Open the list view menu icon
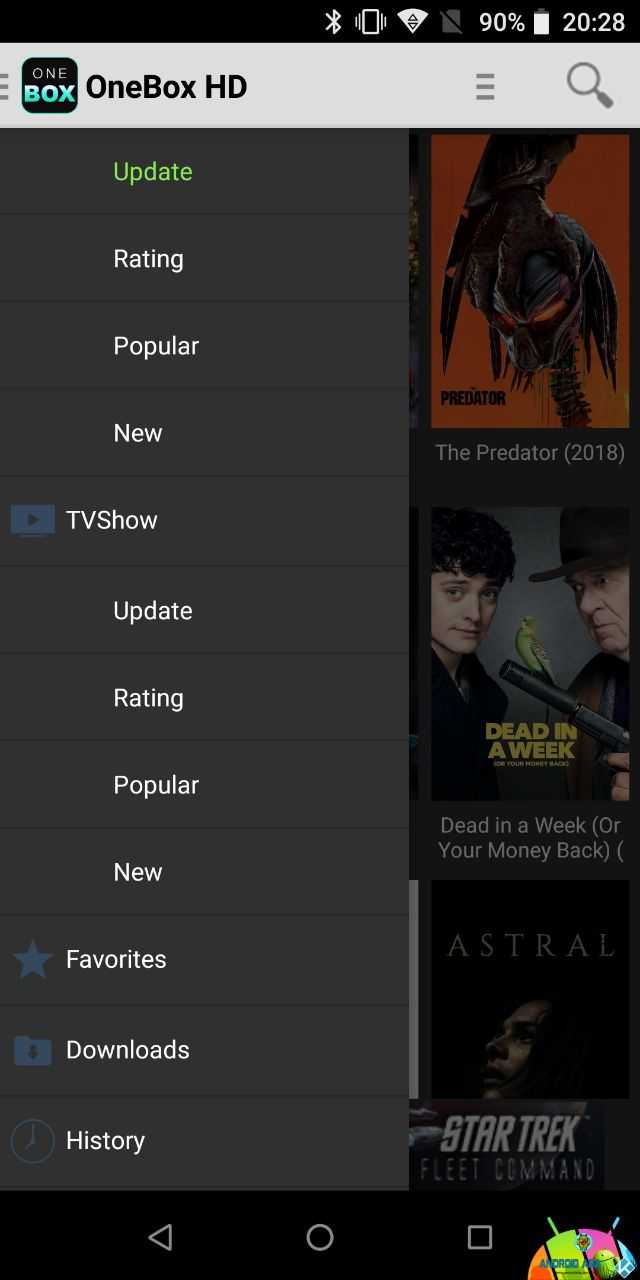This screenshot has height=1280, width=640. (485, 87)
